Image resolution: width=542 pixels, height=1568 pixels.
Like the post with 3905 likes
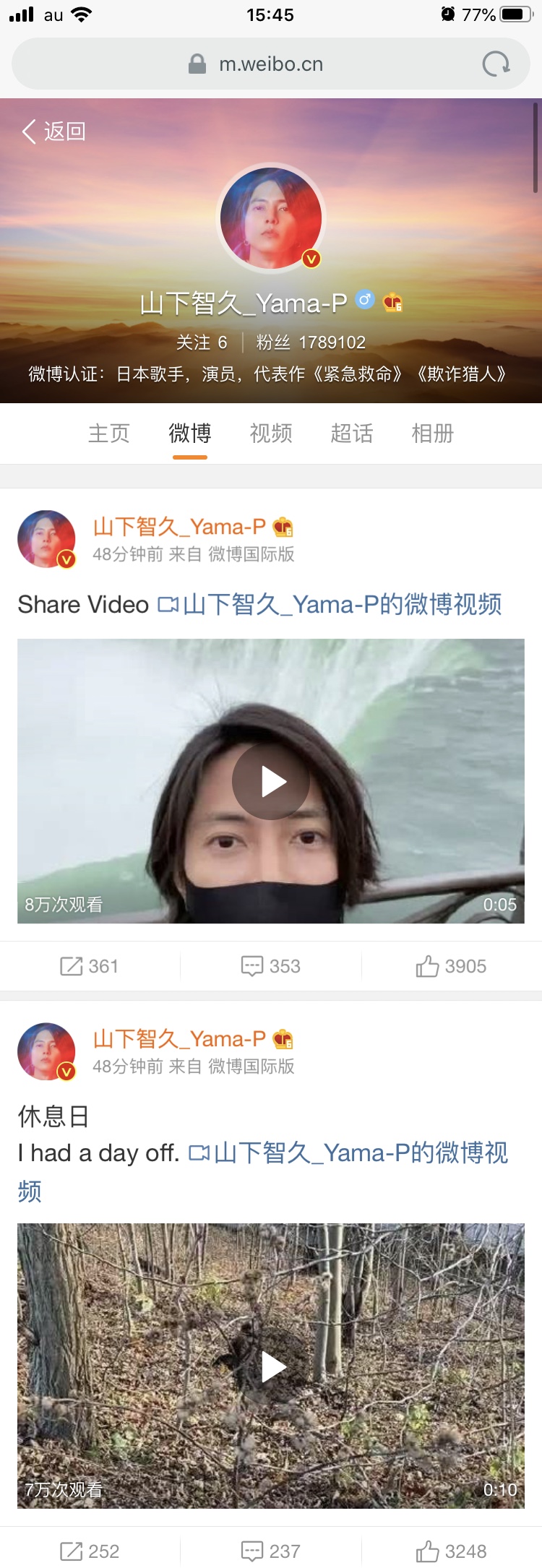point(451,966)
